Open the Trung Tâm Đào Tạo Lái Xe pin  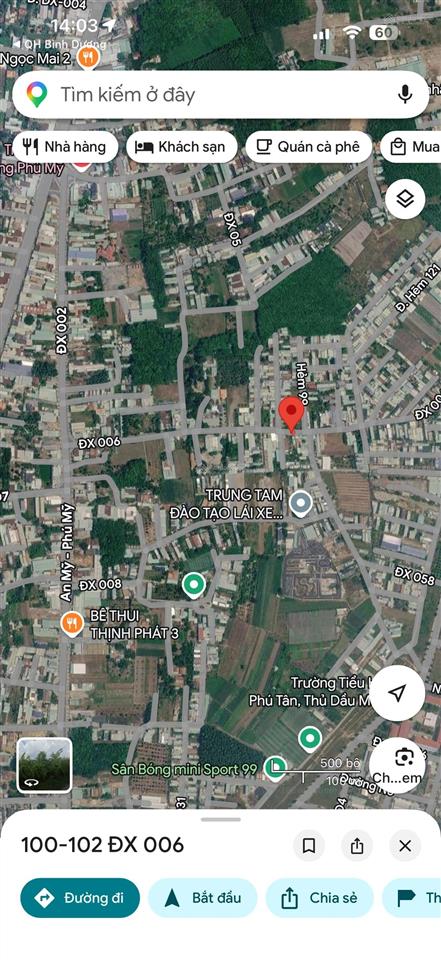300,504
